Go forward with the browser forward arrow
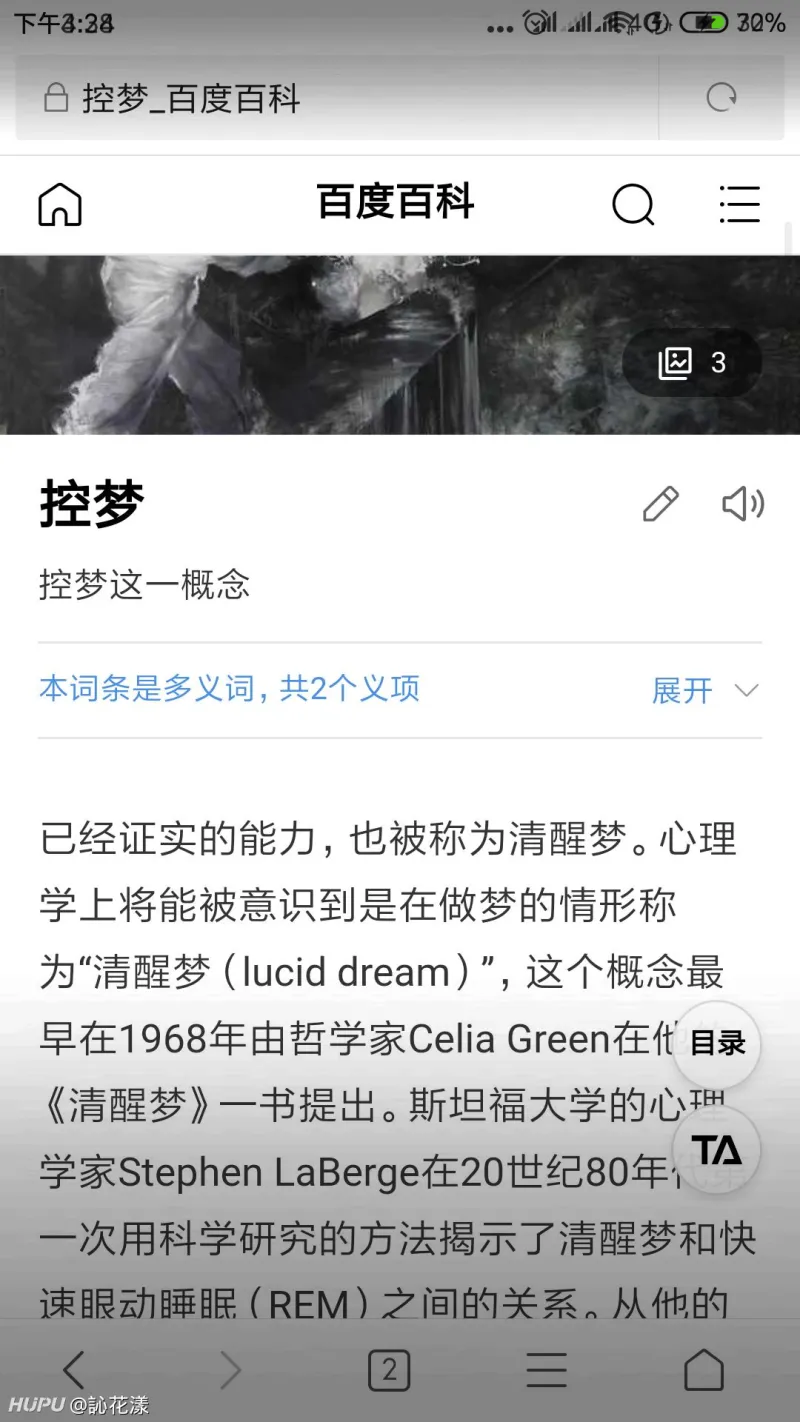Image resolution: width=800 pixels, height=1422 pixels. pyautogui.click(x=231, y=1370)
